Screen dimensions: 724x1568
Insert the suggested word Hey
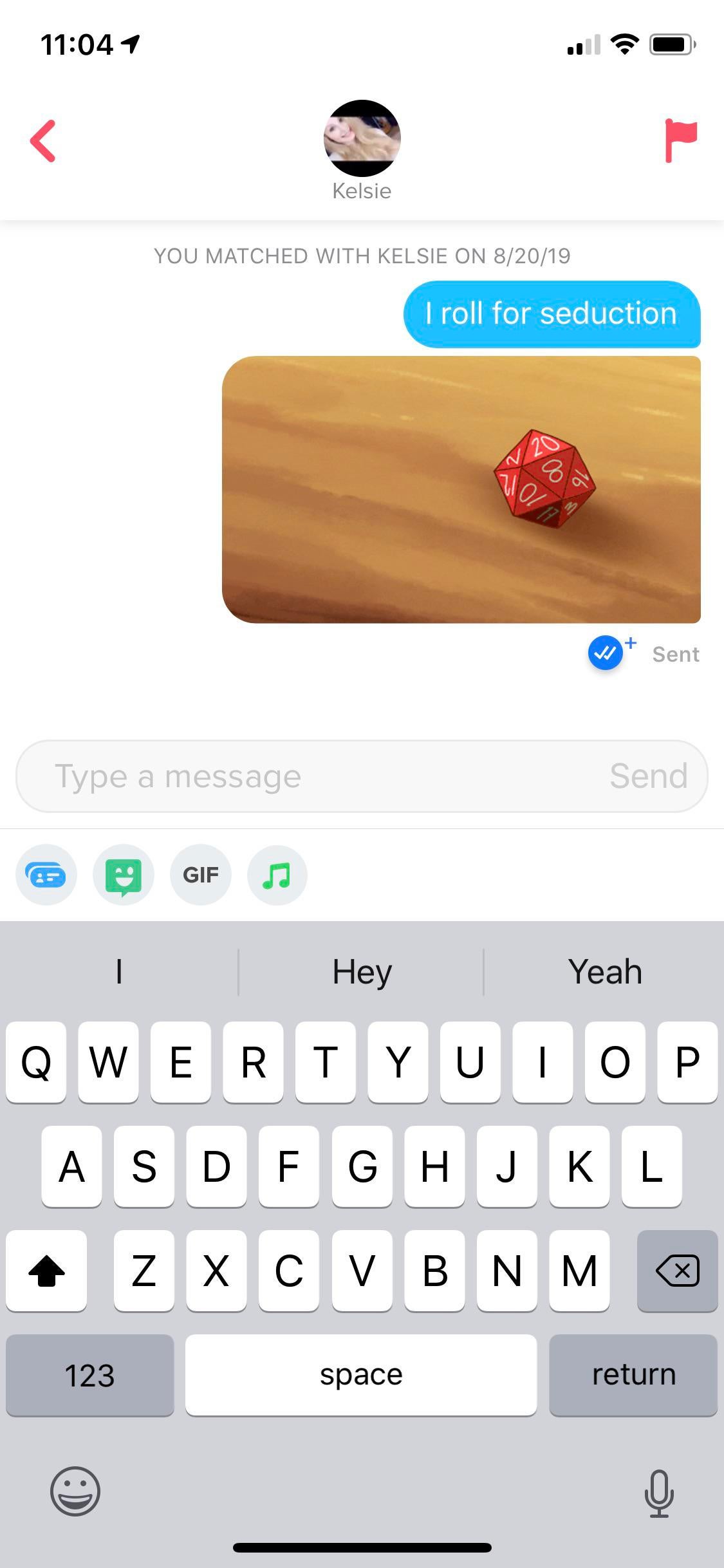point(362,972)
